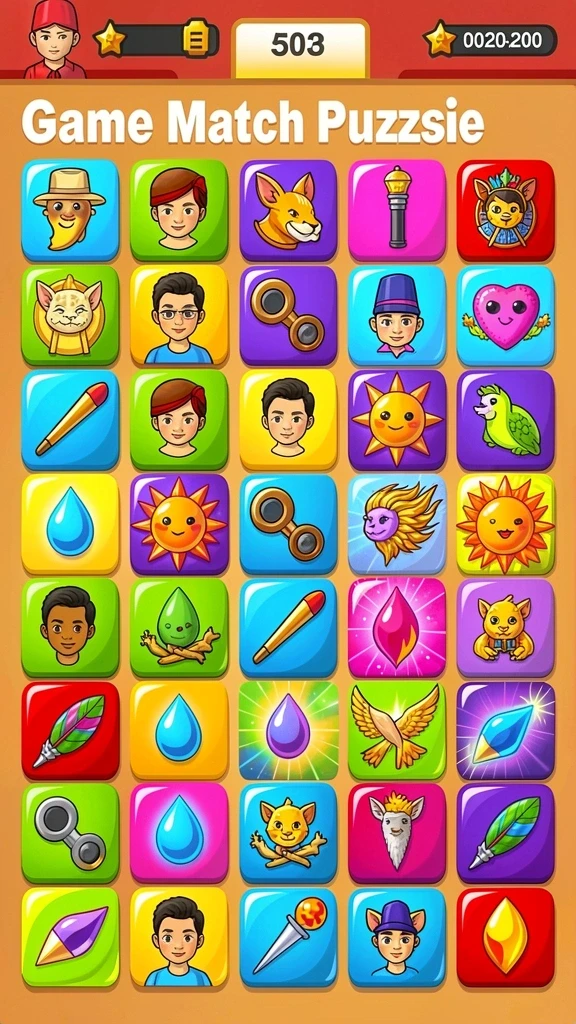The width and height of the screenshot is (576, 1024).
Task: Select the smiling pink heart tile
Action: point(505,315)
